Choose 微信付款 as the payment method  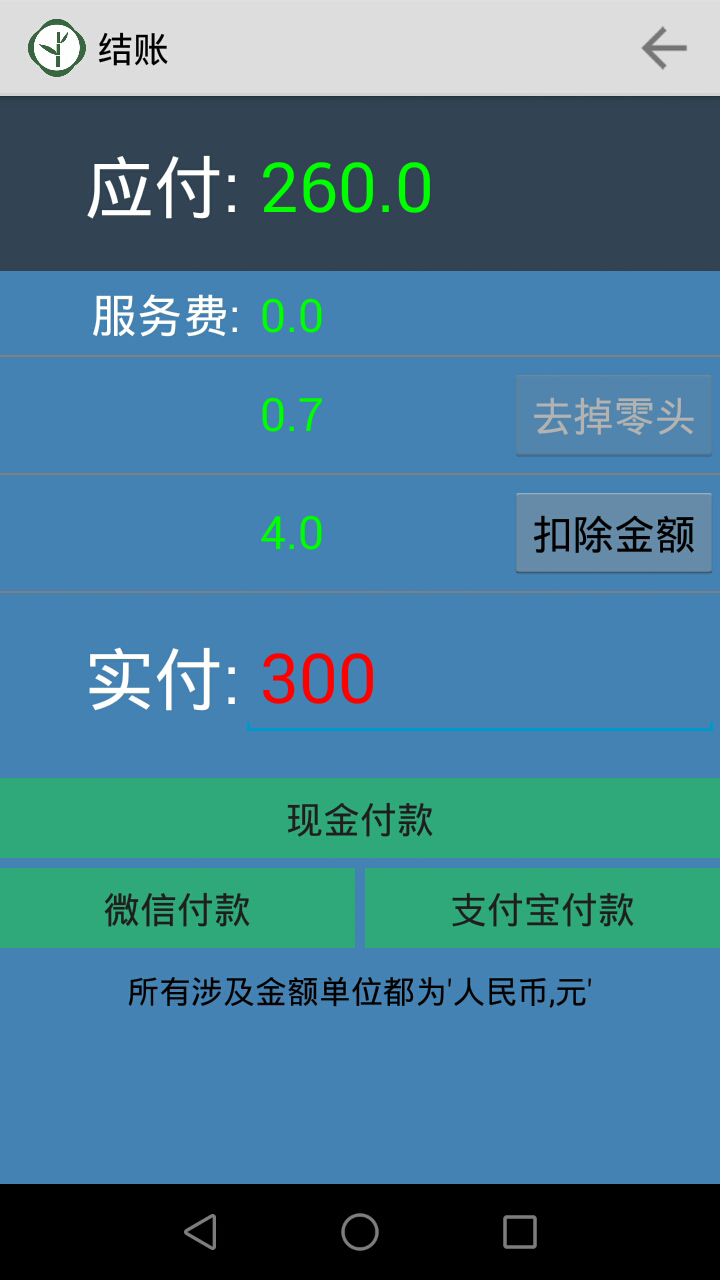177,909
